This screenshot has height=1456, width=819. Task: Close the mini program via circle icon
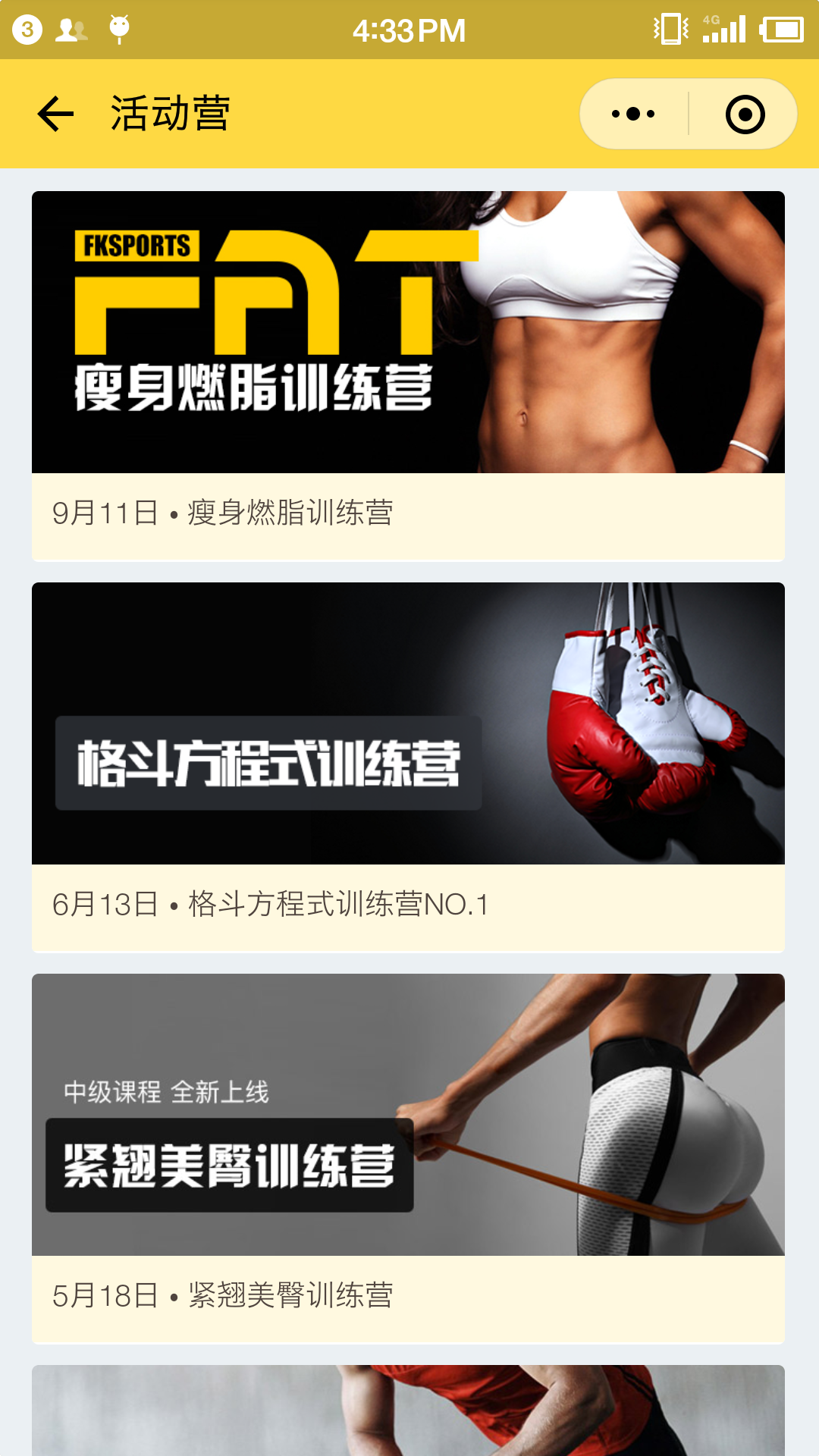coord(745,114)
